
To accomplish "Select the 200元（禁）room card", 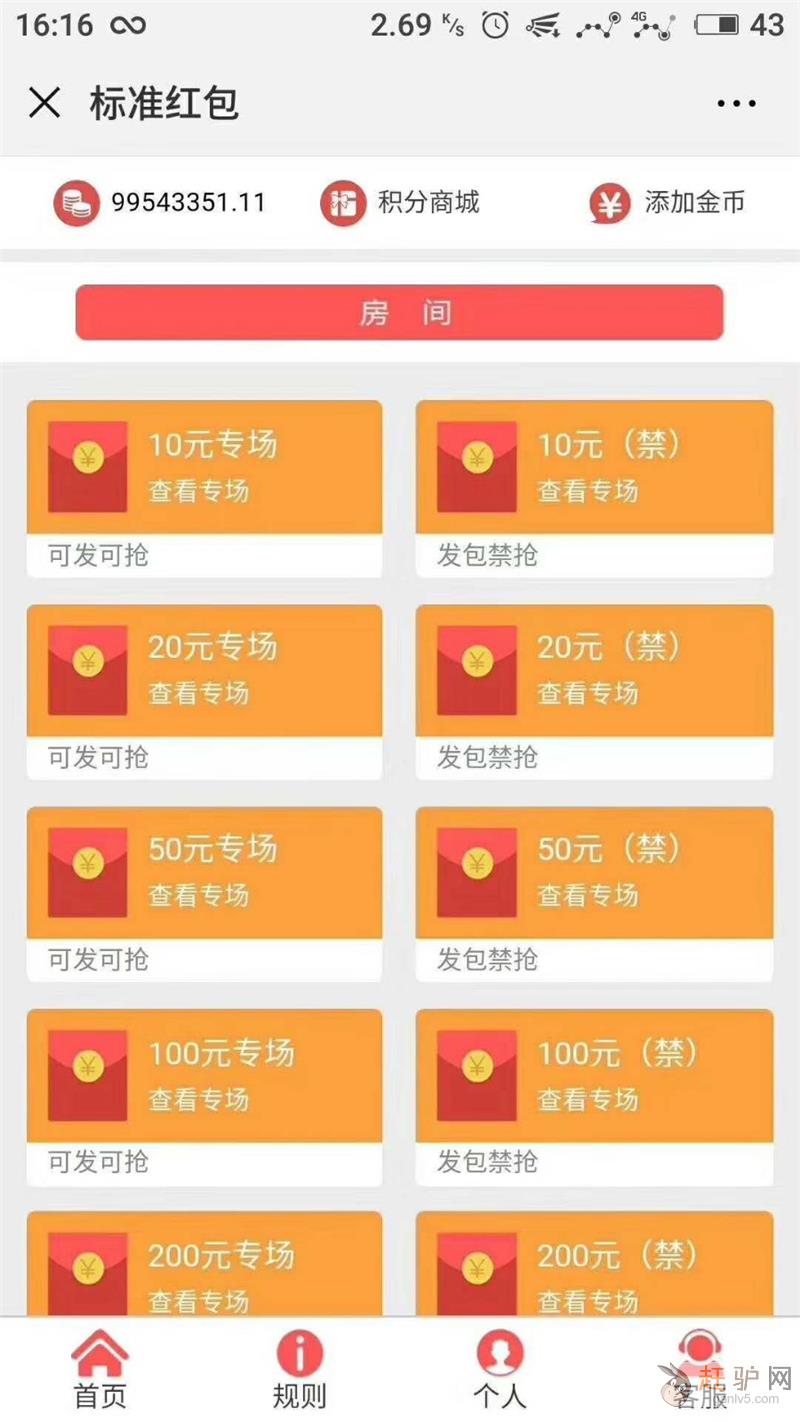I will [594, 1265].
